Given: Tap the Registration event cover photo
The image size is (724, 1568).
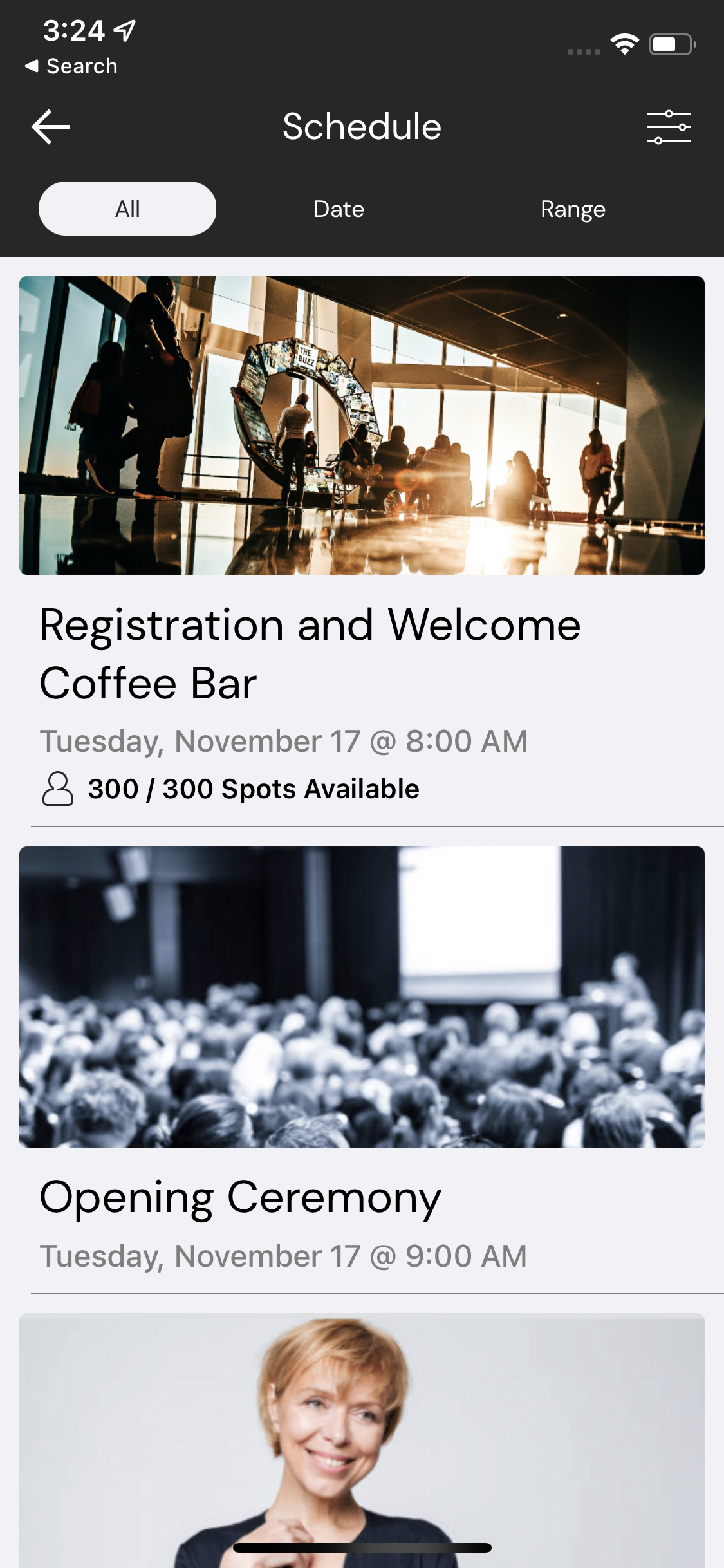Looking at the screenshot, I should [x=362, y=425].
